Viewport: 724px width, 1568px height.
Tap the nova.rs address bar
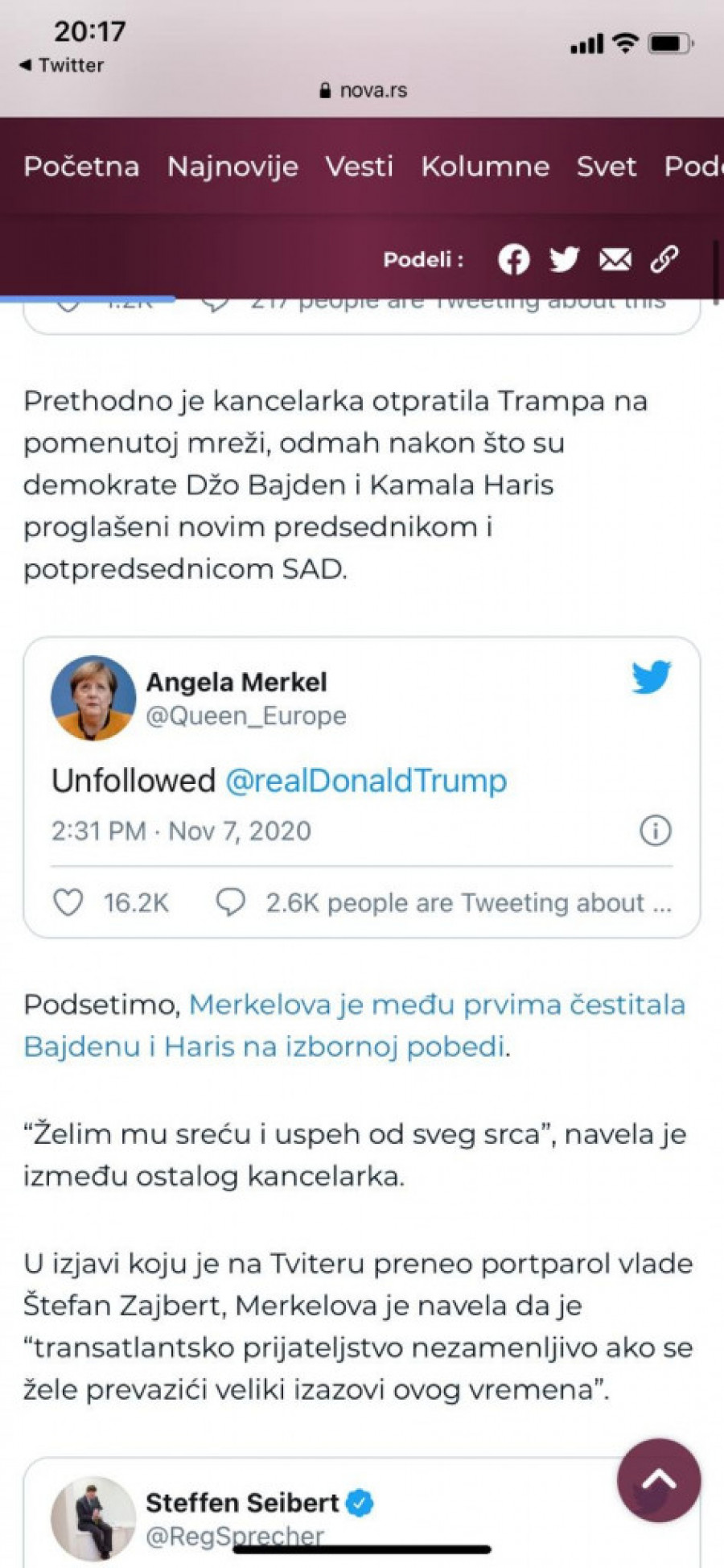tap(364, 90)
